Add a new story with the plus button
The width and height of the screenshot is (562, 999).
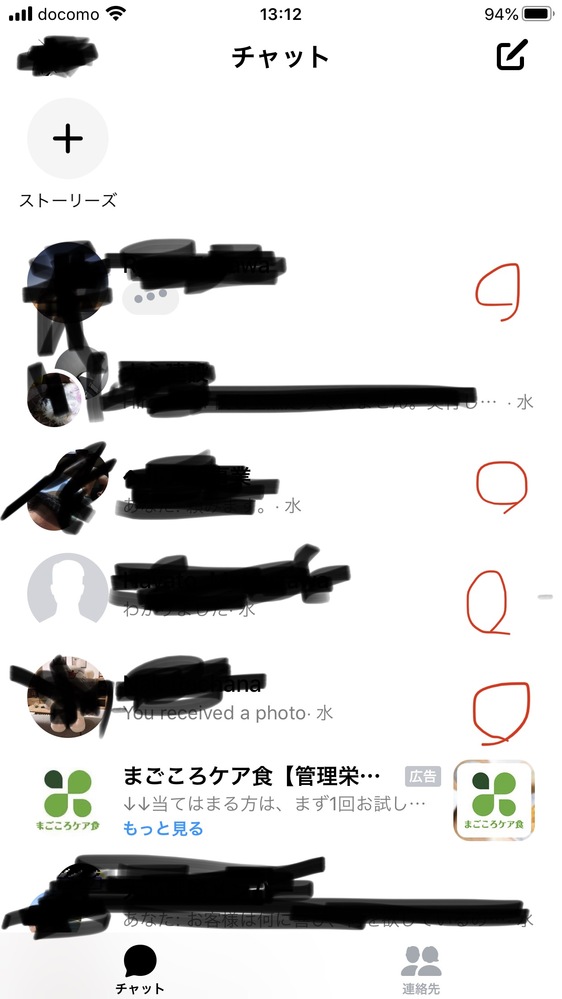click(x=68, y=138)
